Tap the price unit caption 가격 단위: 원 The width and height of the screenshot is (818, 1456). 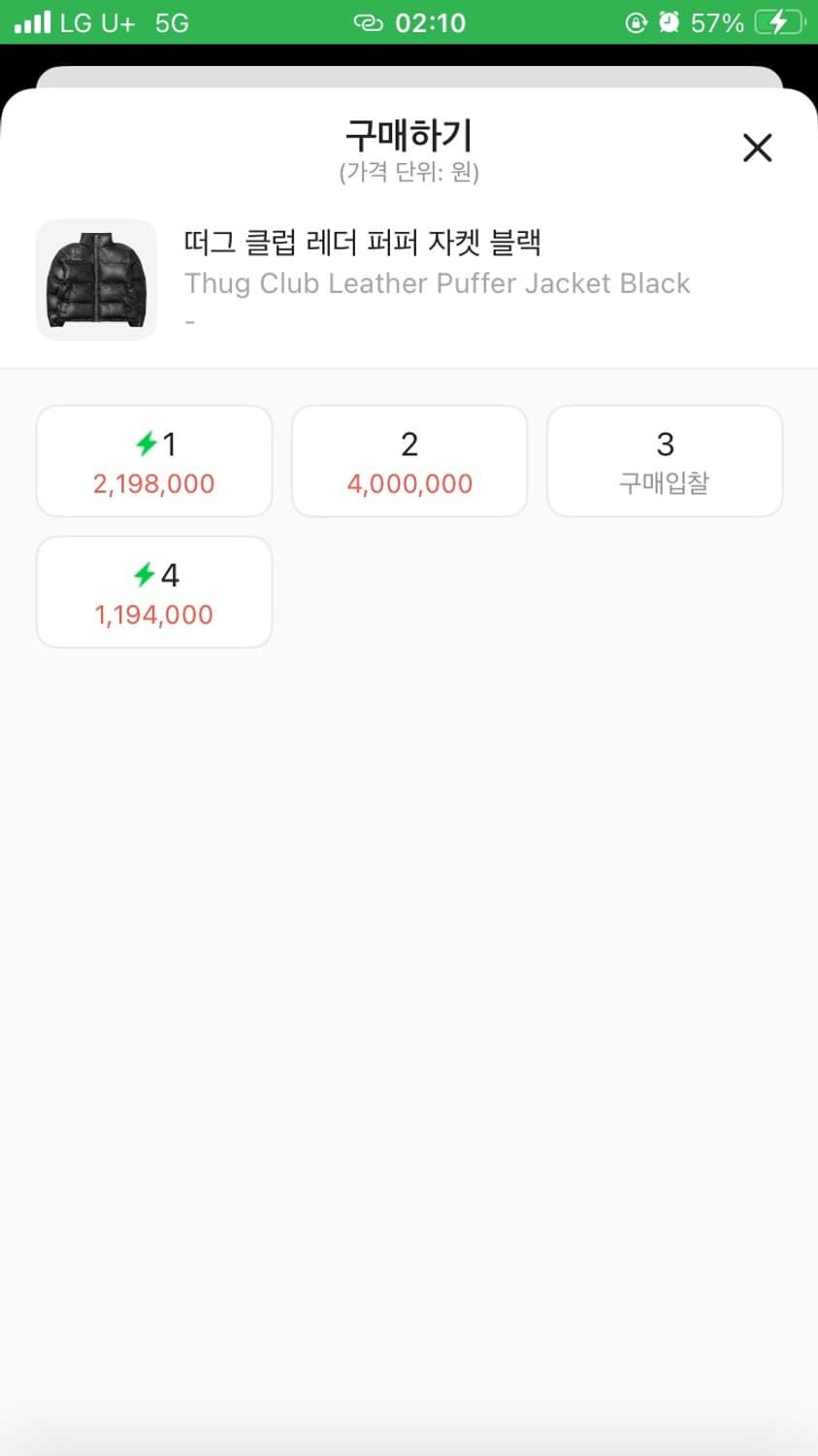409,173
